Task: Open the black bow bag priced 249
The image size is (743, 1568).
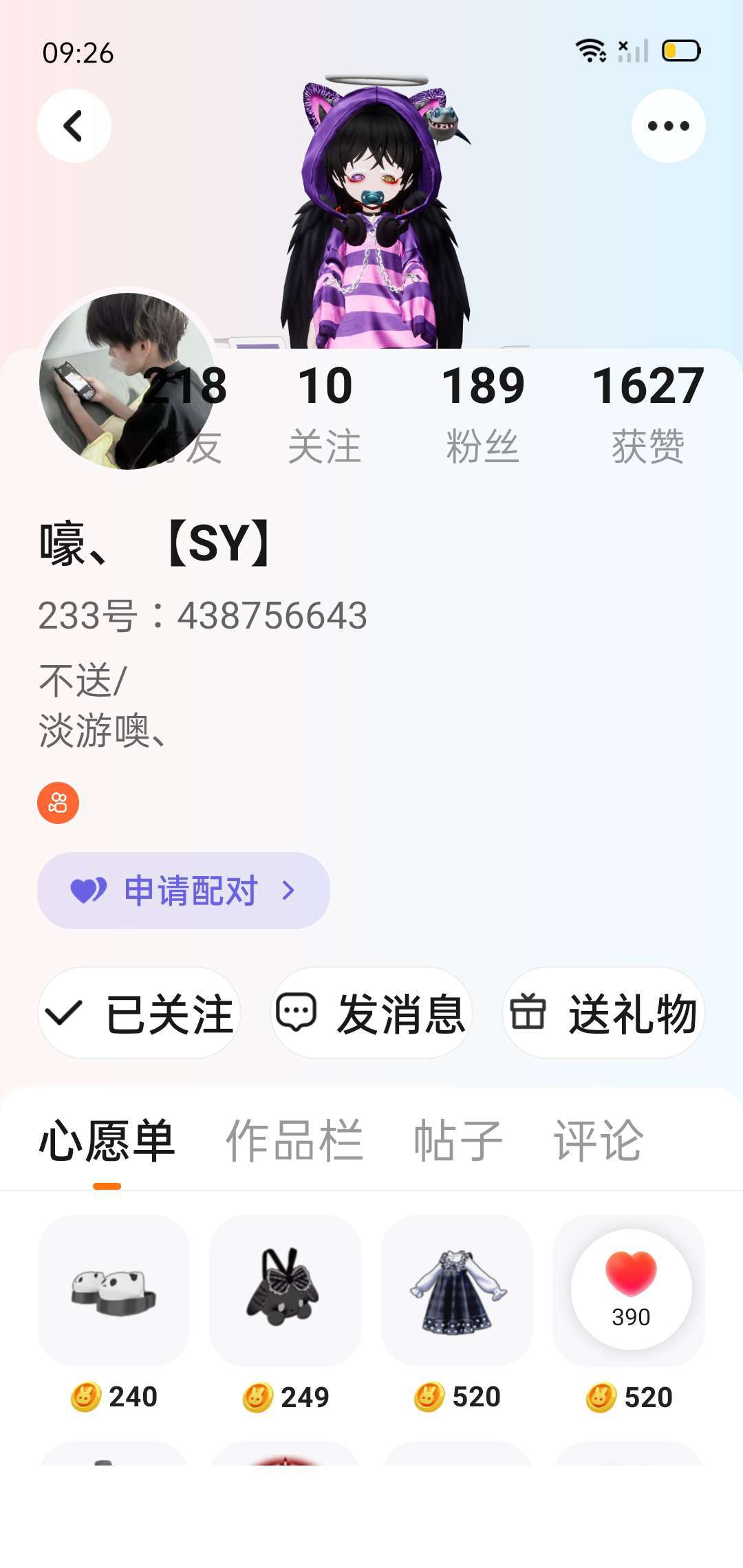Action: pyautogui.click(x=285, y=1290)
